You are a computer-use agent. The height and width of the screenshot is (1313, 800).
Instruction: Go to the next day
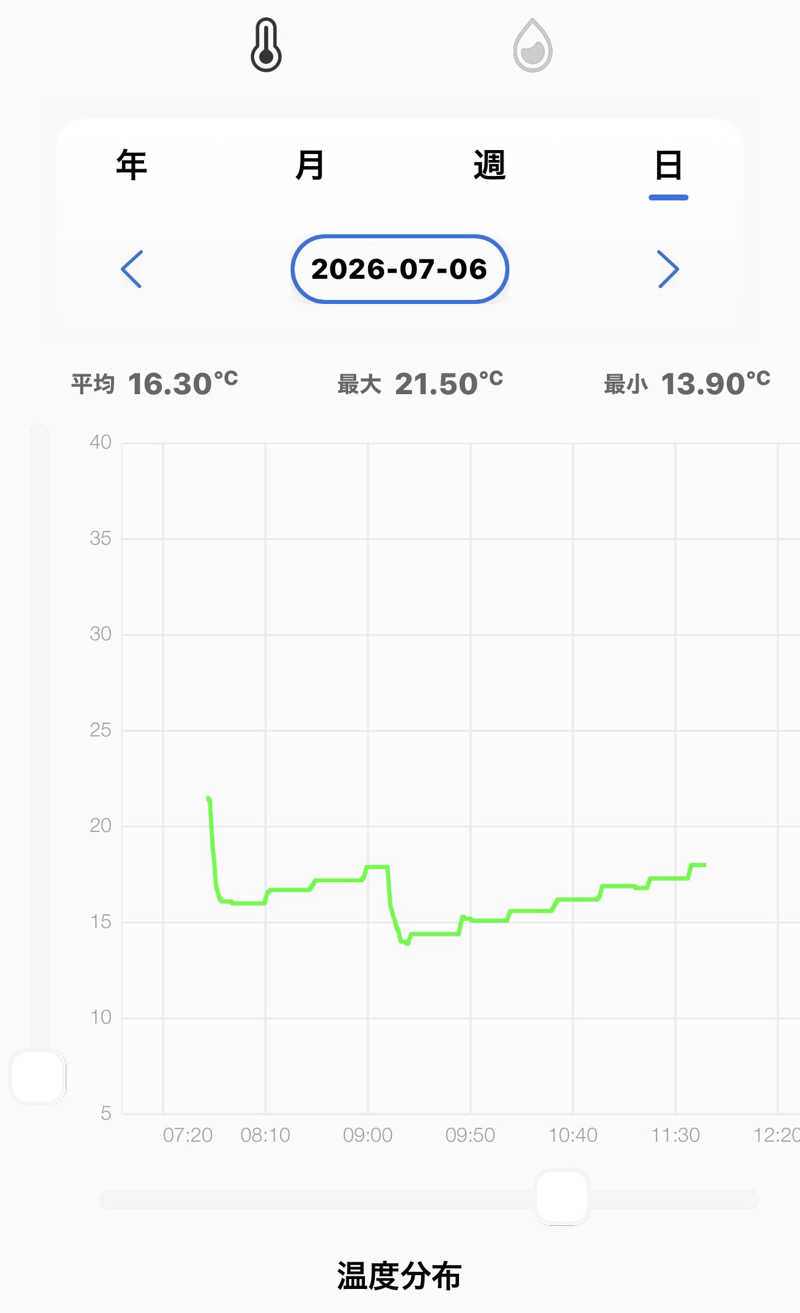tap(668, 269)
